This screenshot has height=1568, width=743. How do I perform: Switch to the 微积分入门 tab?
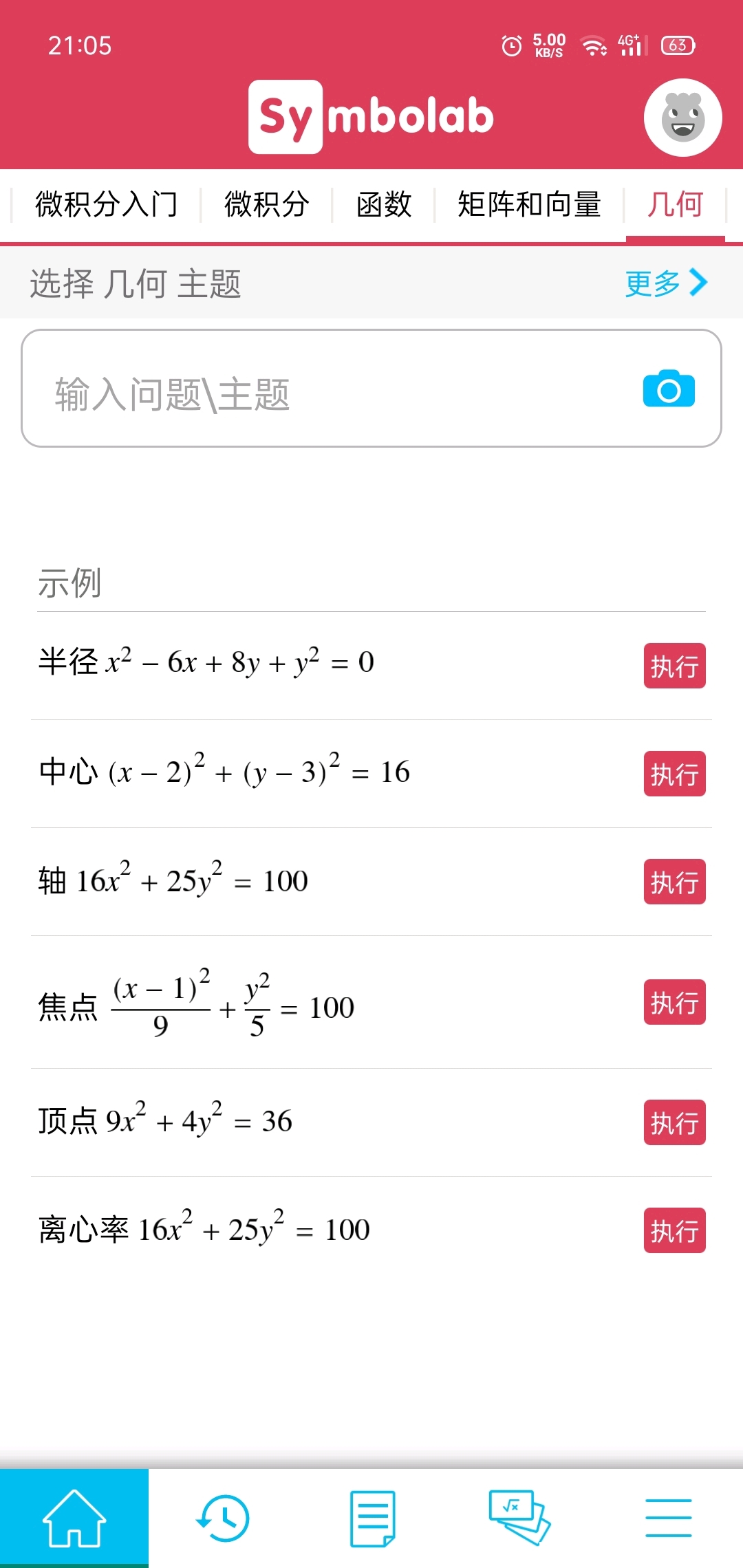[x=107, y=204]
